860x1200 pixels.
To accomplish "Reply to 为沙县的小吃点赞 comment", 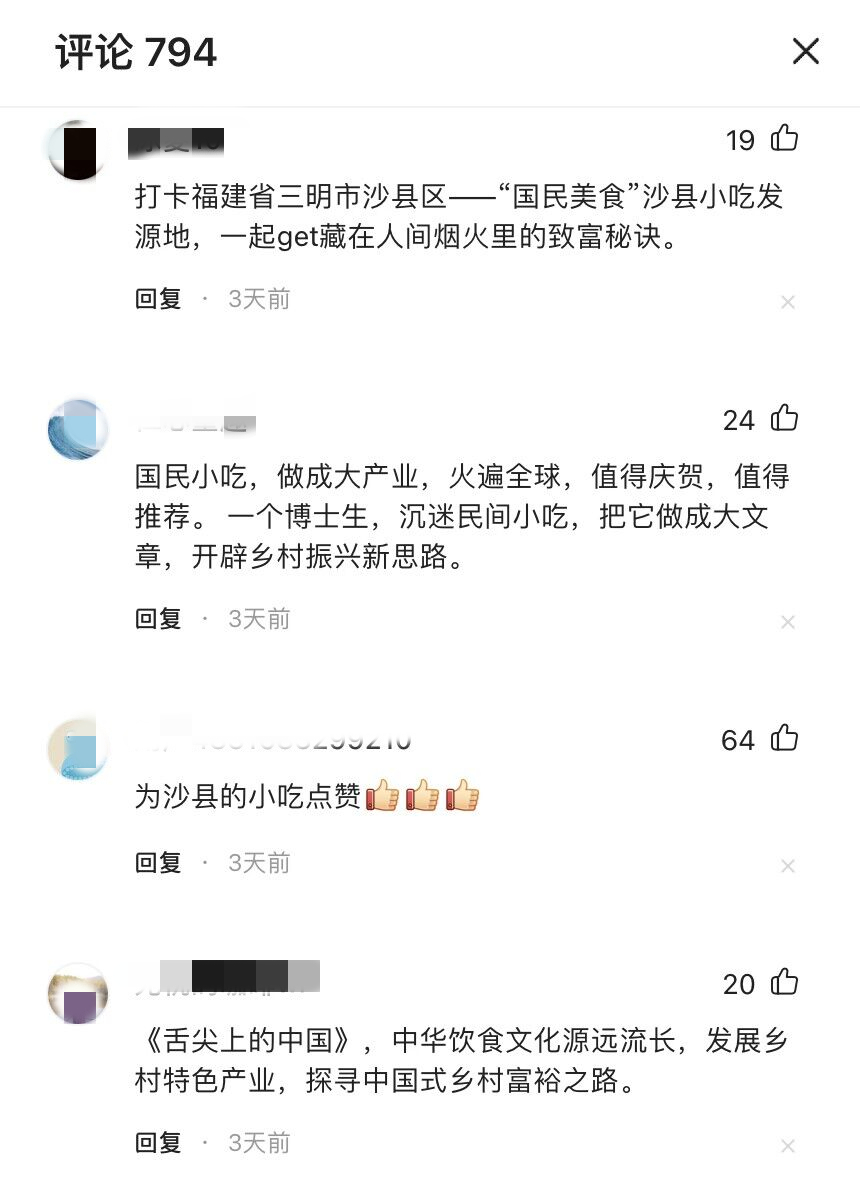I will [158, 862].
